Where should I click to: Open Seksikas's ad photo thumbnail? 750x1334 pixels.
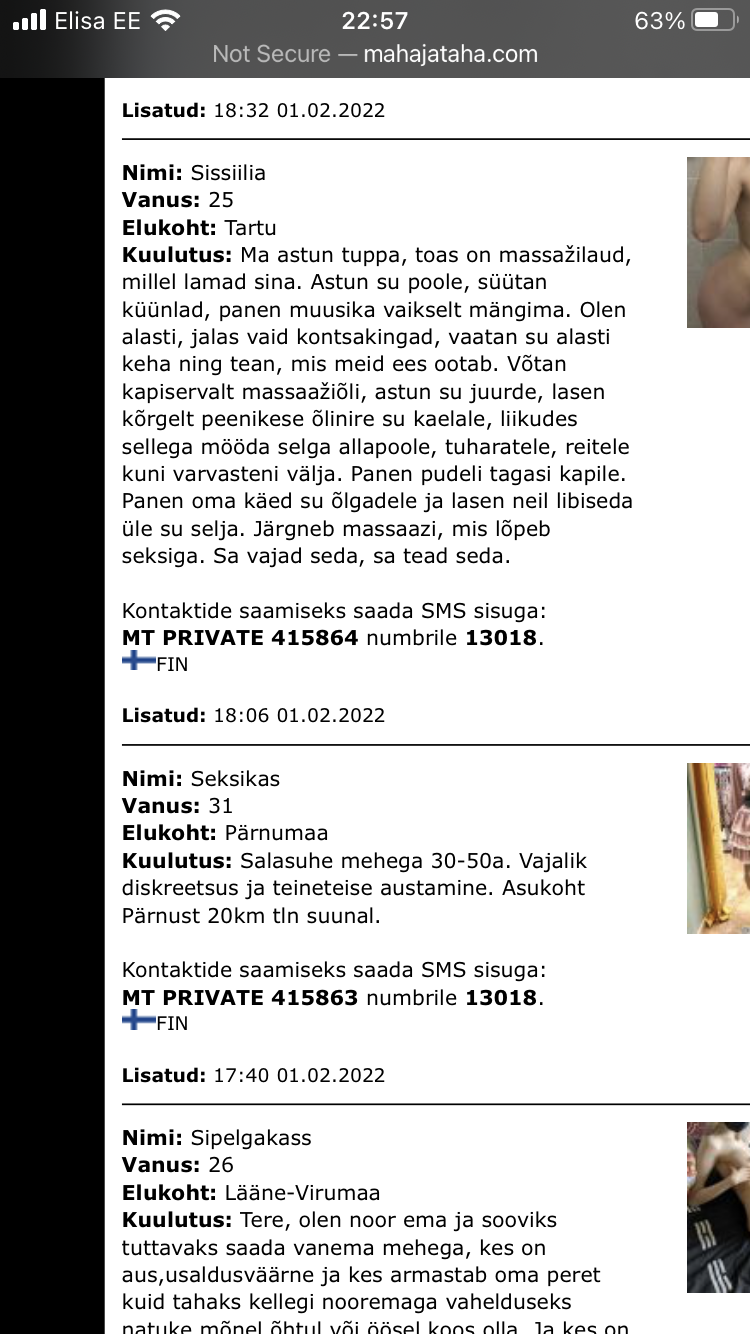pyautogui.click(x=718, y=848)
